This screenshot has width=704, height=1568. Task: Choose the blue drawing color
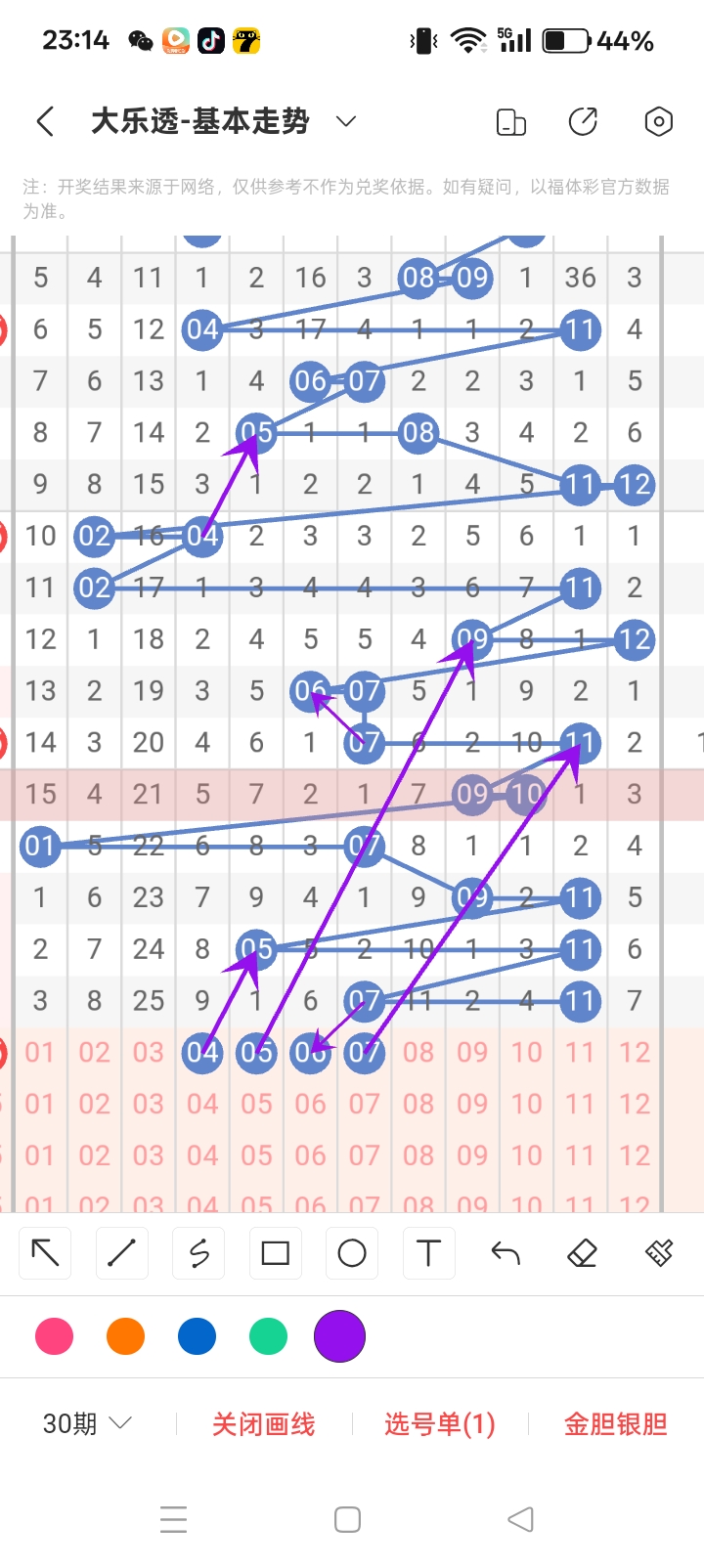coord(197,1336)
